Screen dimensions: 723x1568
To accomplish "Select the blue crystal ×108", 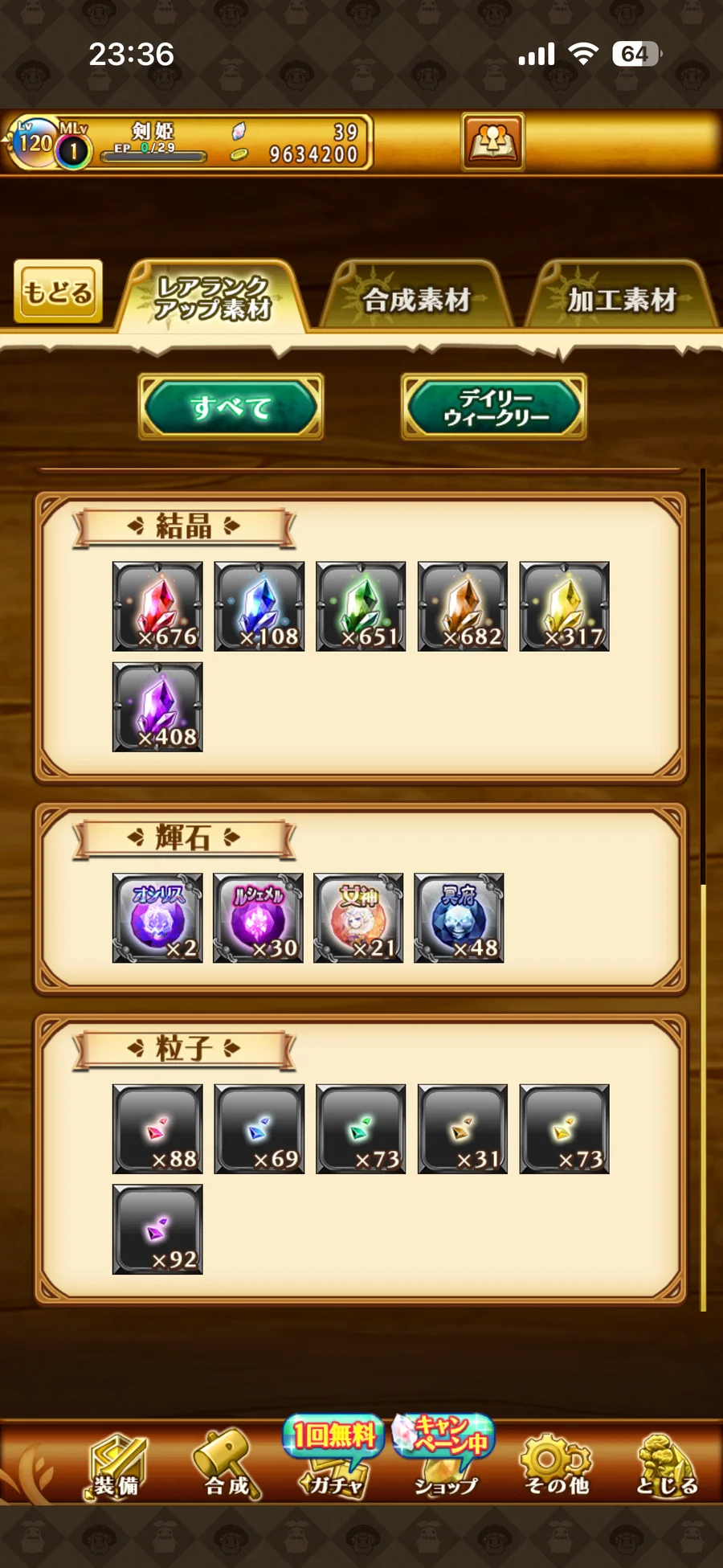I will 259,606.
